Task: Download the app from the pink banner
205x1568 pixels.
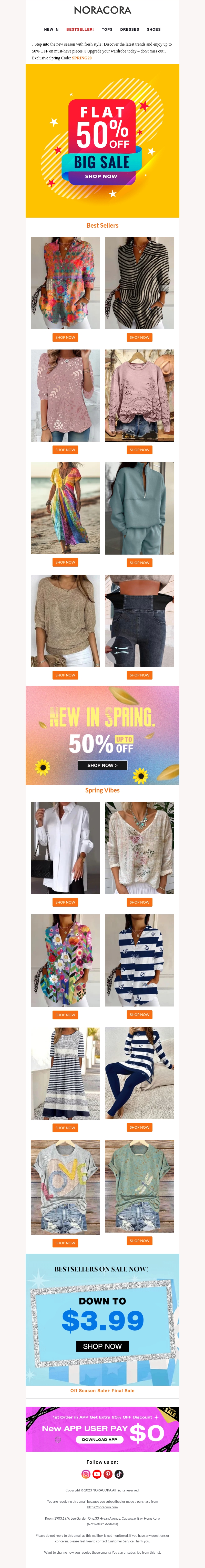Action: (x=100, y=1439)
